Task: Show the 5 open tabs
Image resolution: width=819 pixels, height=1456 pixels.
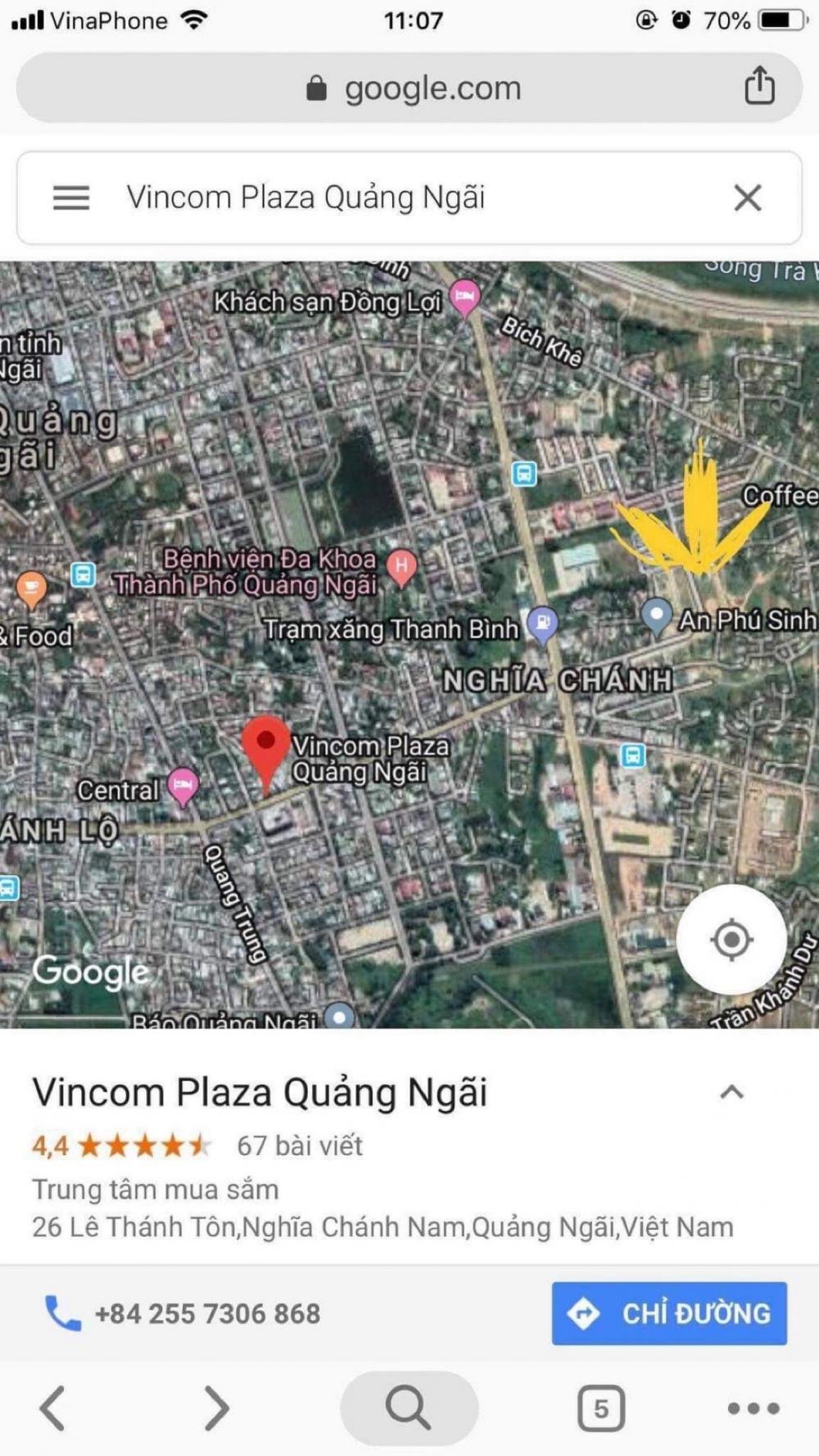Action: click(601, 1408)
